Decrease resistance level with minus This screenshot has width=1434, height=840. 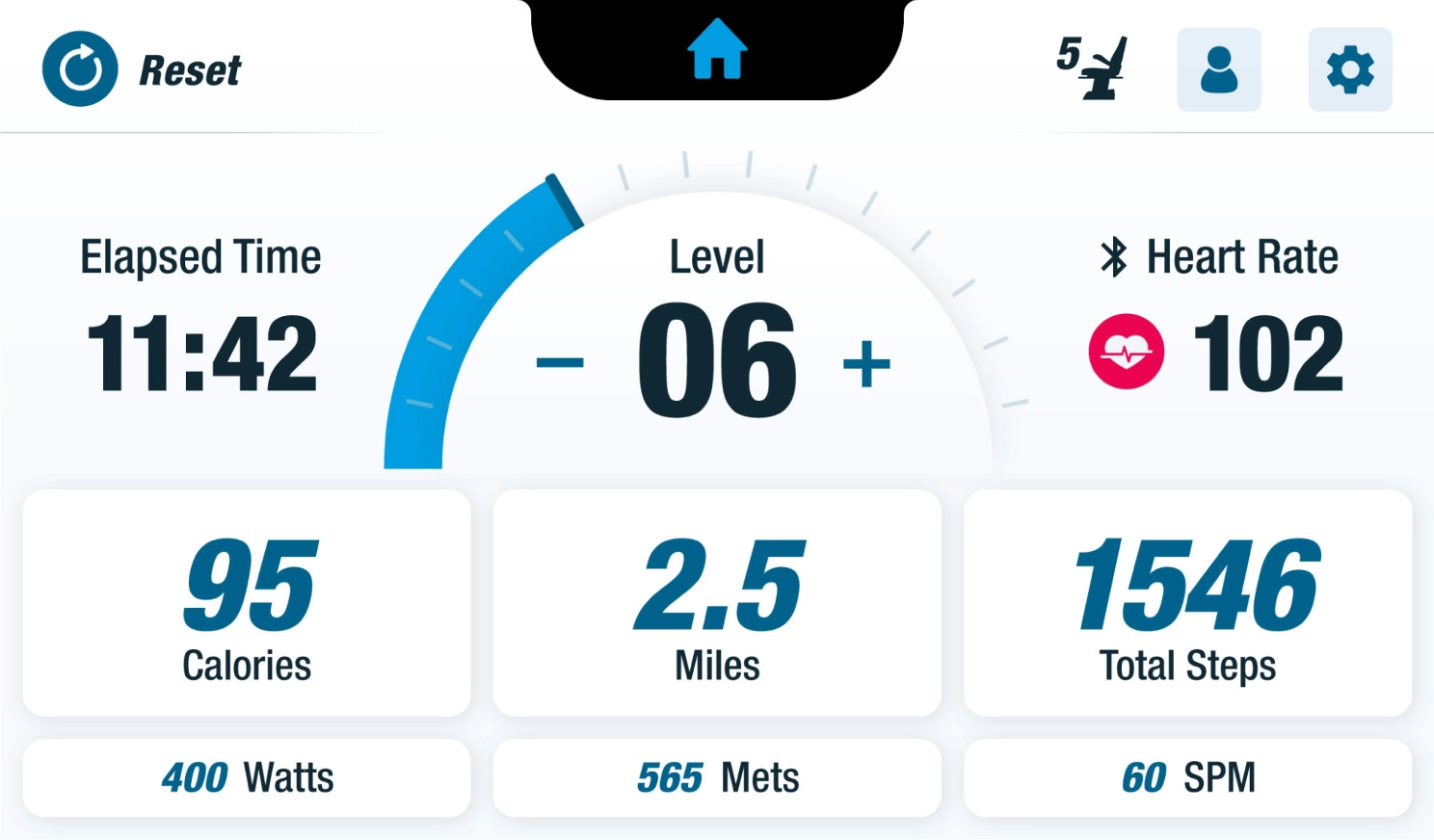560,363
